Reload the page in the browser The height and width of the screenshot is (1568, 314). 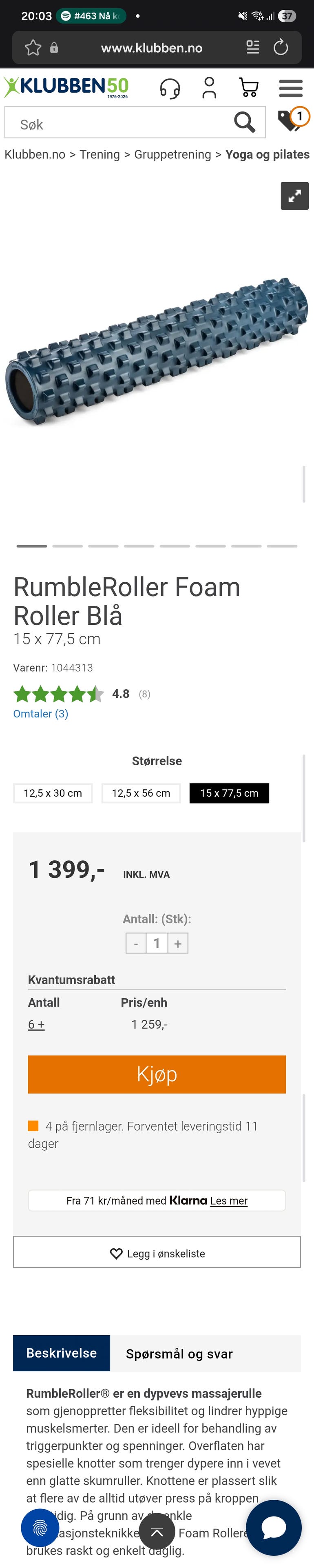pos(281,47)
